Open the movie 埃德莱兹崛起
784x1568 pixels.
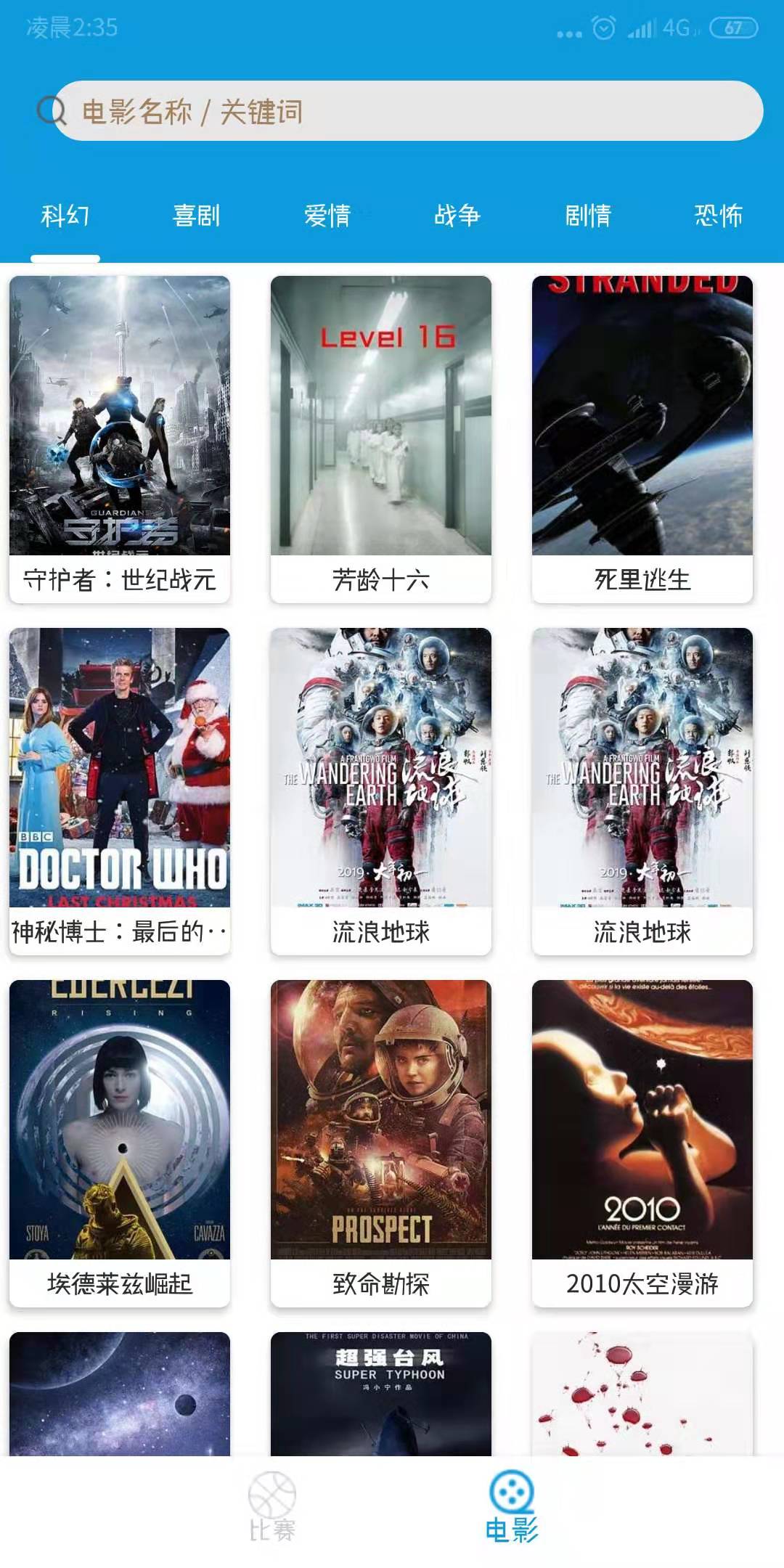(120, 1142)
